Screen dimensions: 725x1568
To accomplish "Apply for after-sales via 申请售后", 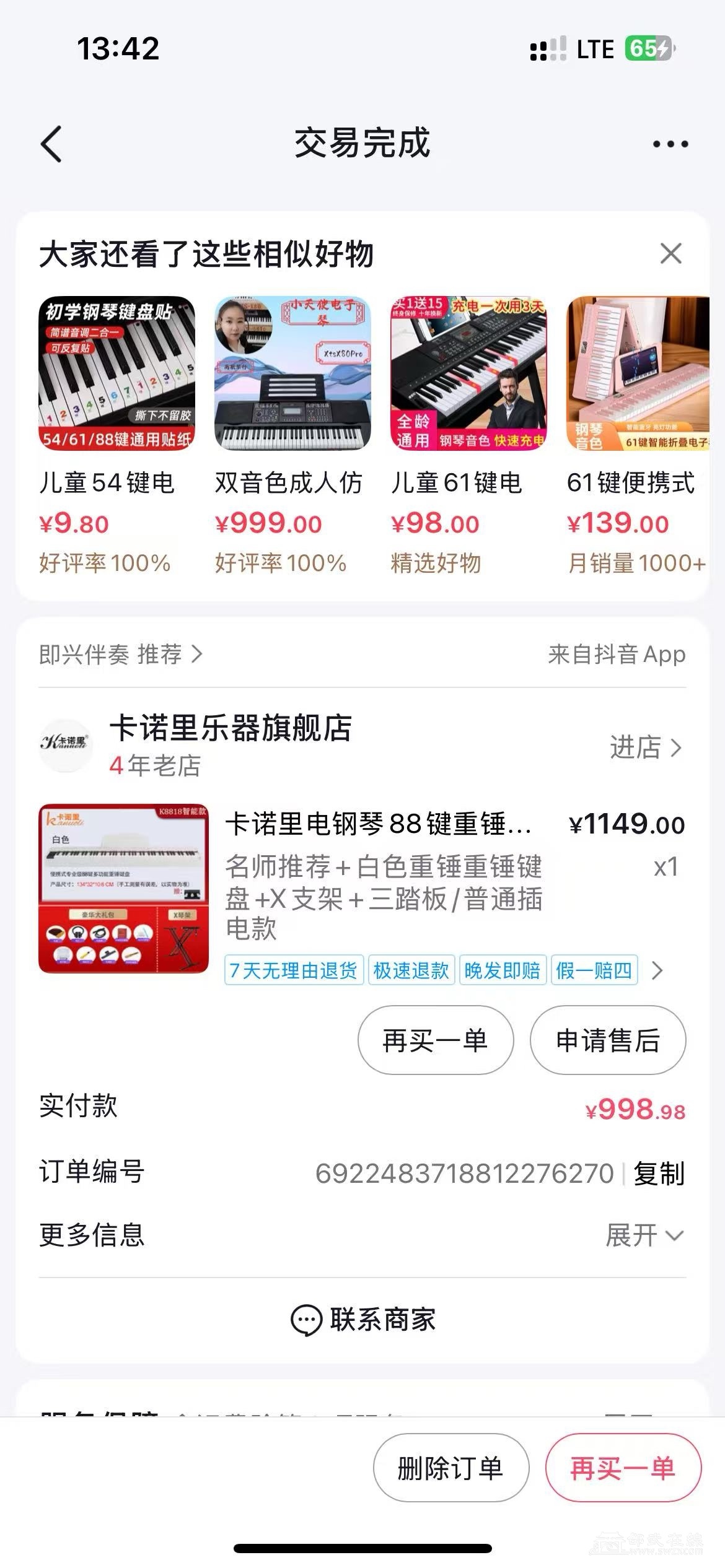I will 607,1041.
